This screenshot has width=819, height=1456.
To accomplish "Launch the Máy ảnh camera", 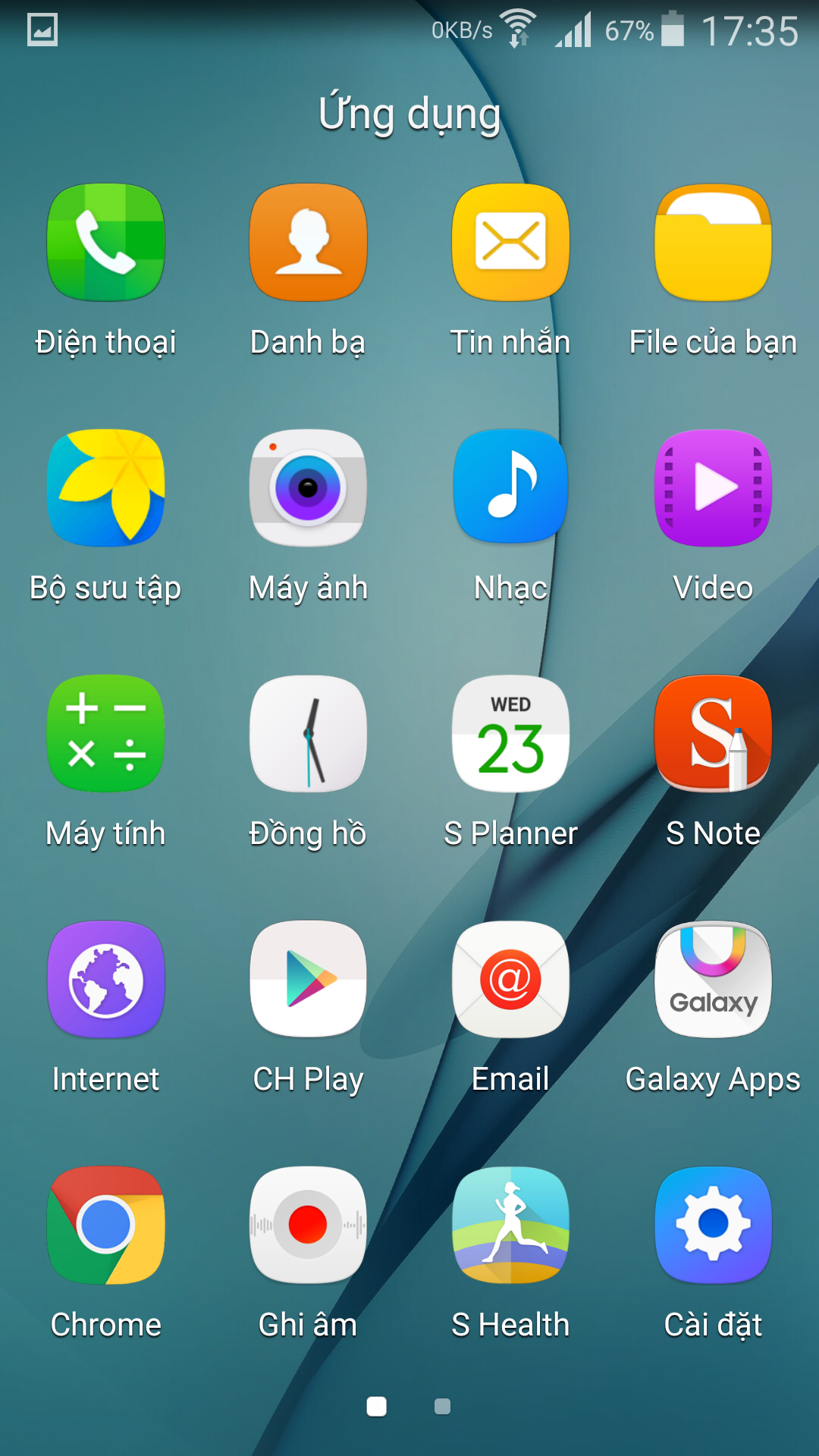I will click(x=308, y=488).
